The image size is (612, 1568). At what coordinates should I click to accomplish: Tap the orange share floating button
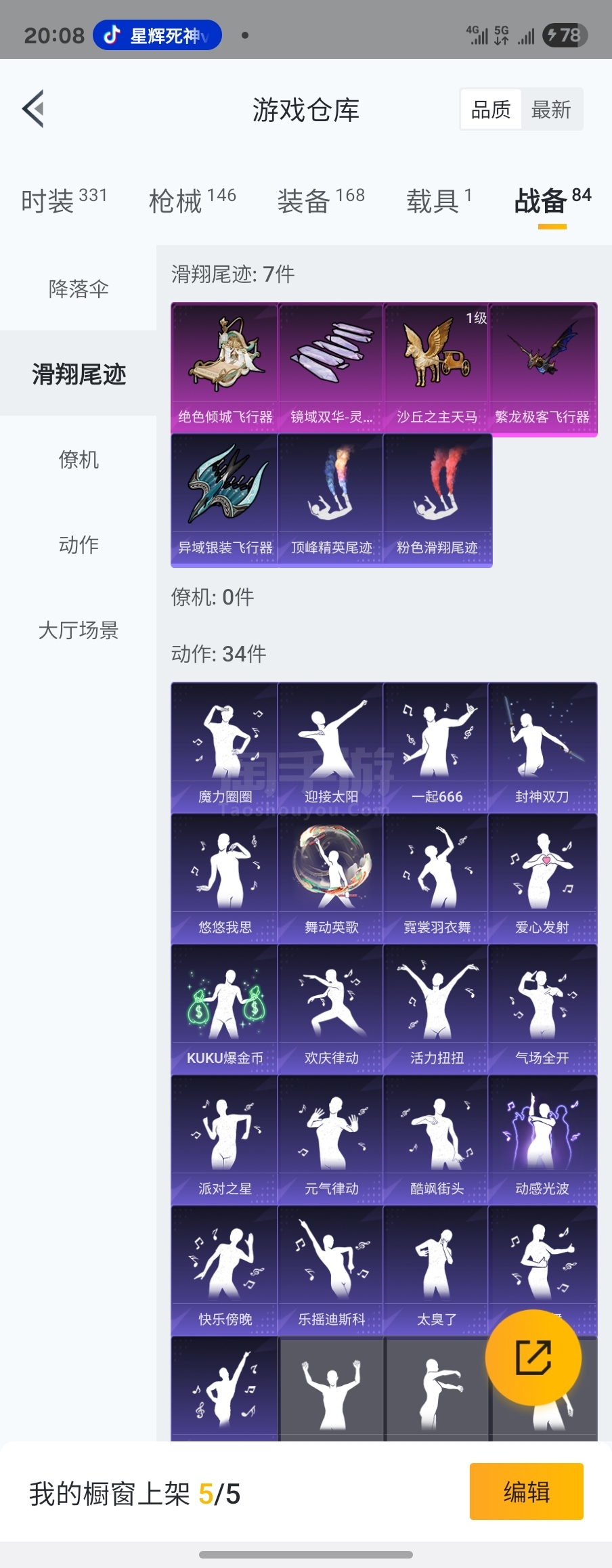[533, 1357]
